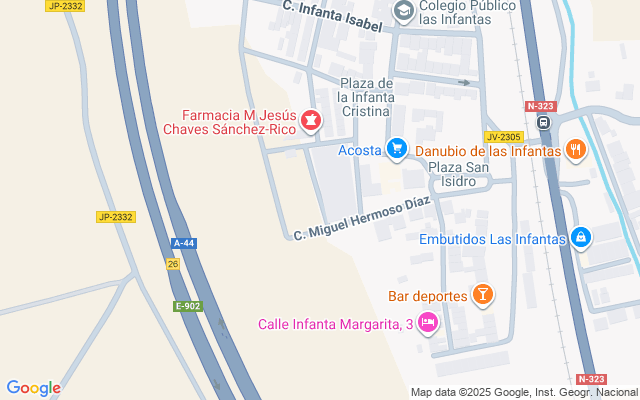Open the Embutidos Las Infantas shop marker

[x=581, y=238]
